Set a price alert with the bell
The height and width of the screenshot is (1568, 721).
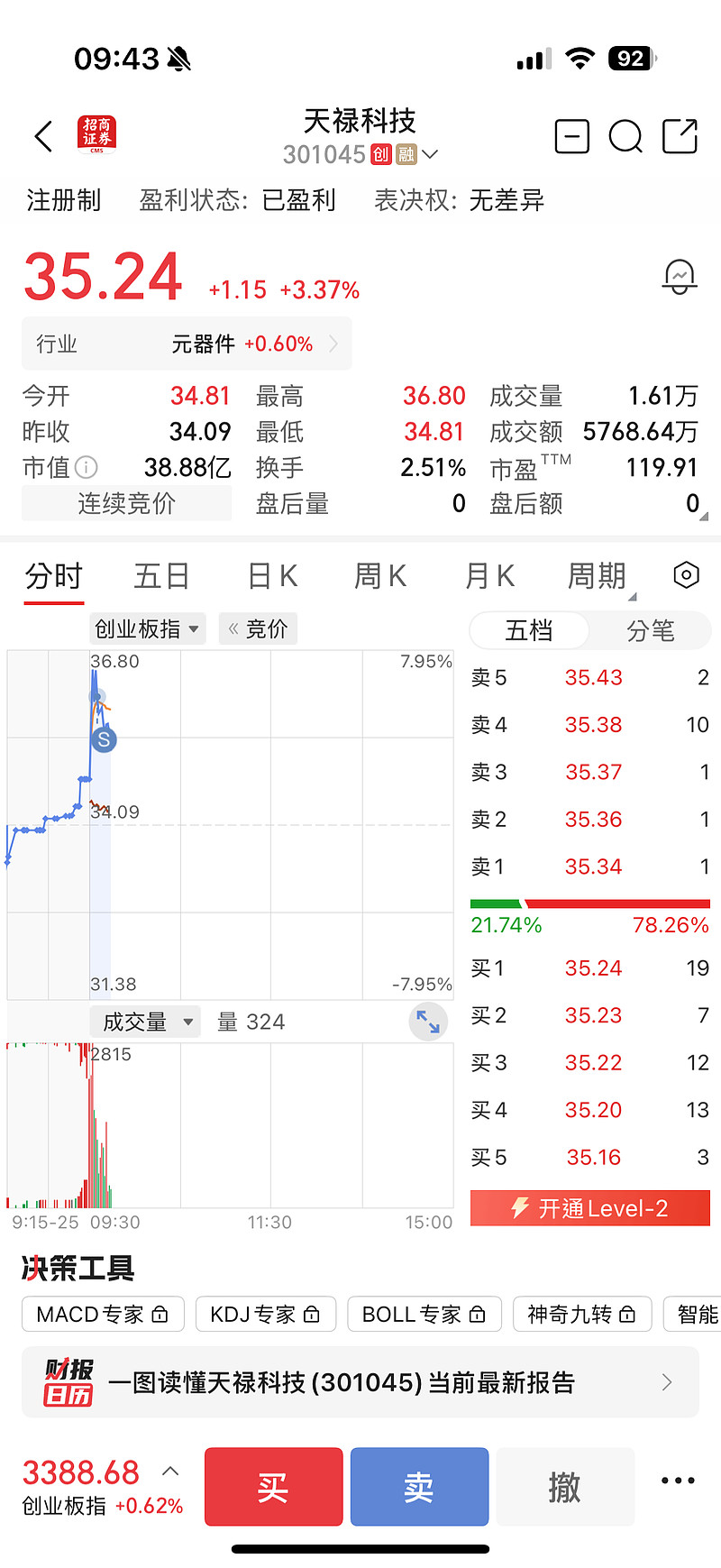(x=680, y=277)
